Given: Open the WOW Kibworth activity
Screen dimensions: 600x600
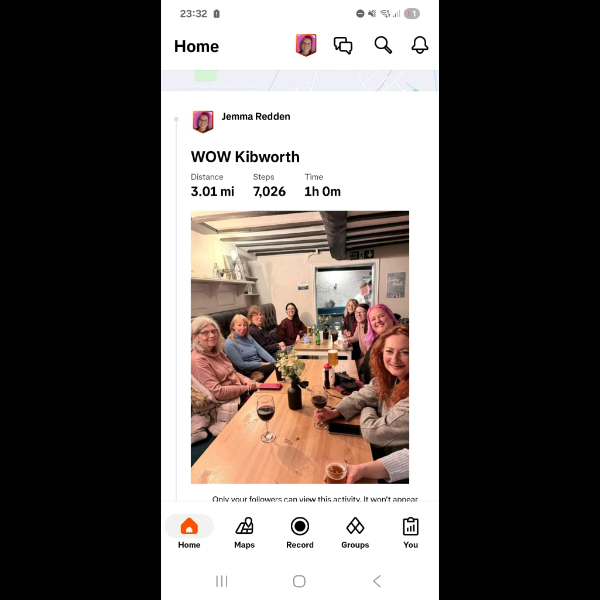Looking at the screenshot, I should (245, 156).
